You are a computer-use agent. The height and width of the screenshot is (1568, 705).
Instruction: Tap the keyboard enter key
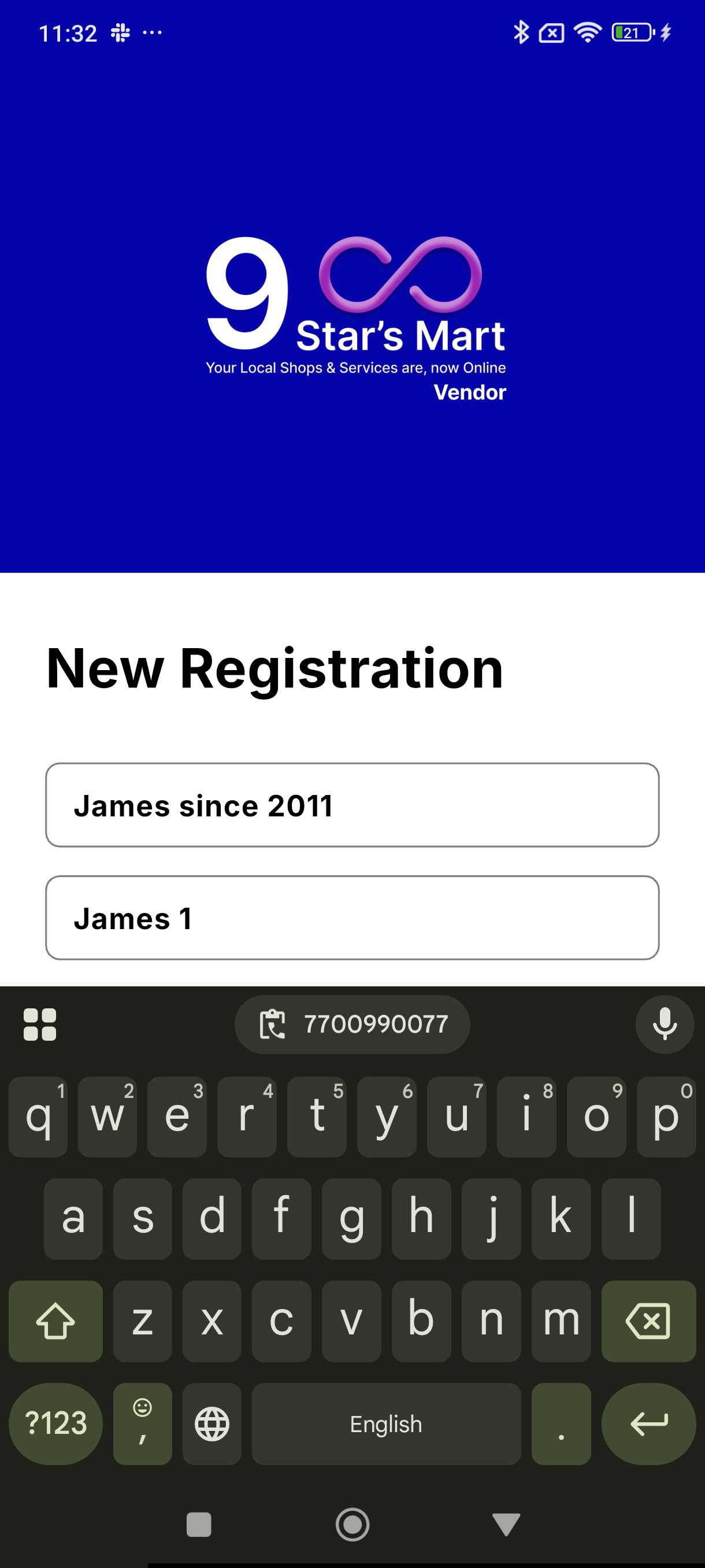648,1423
